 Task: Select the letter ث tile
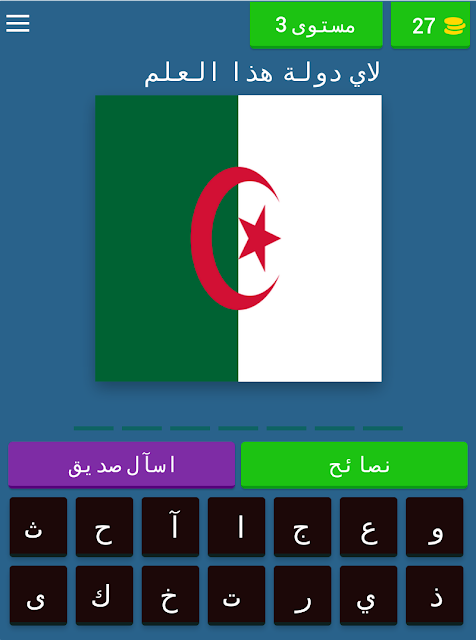(38, 527)
